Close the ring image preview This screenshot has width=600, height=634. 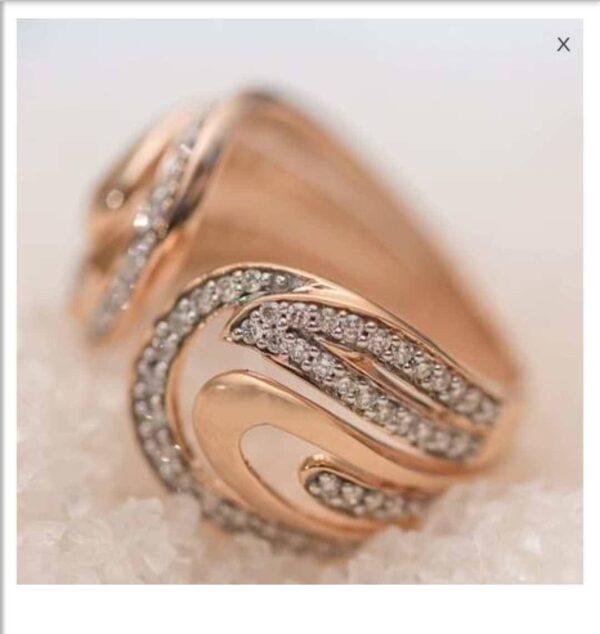click(x=563, y=44)
